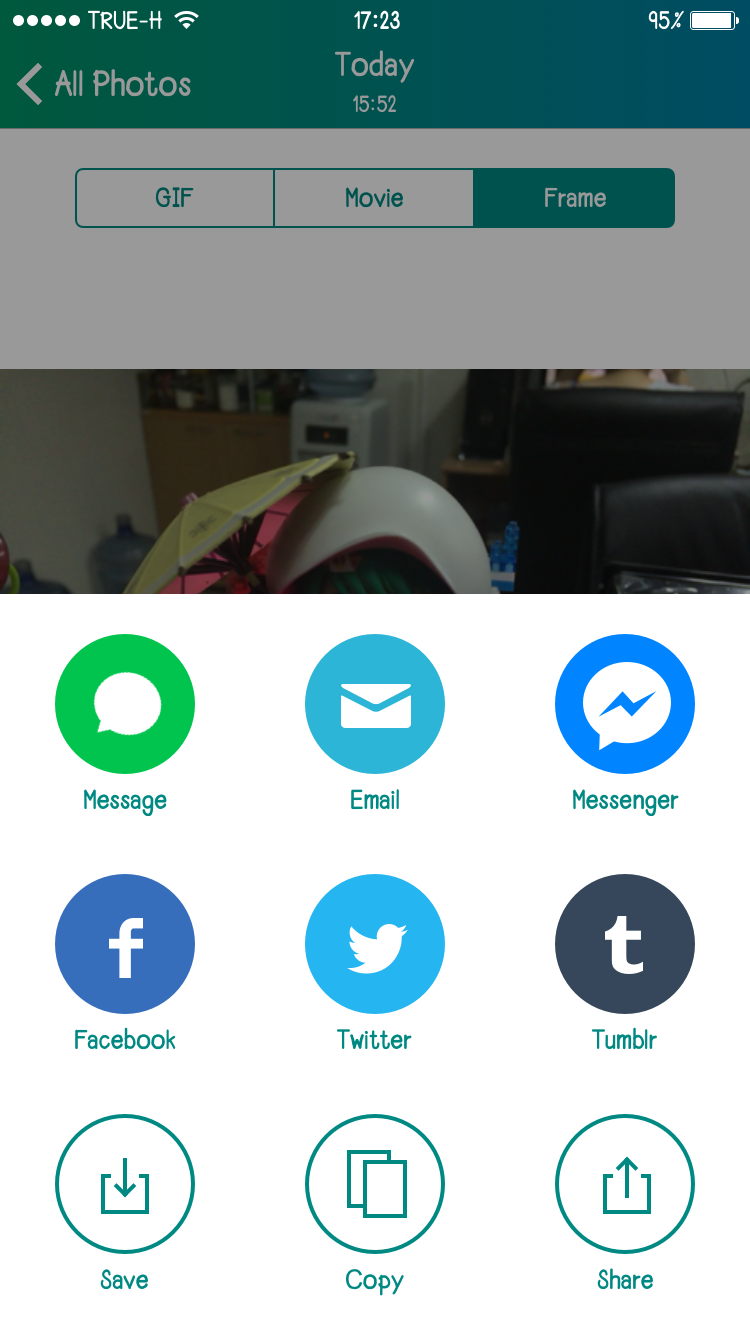Copy the image to the clipboard
The height and width of the screenshot is (1334, 750).
[x=375, y=1184]
